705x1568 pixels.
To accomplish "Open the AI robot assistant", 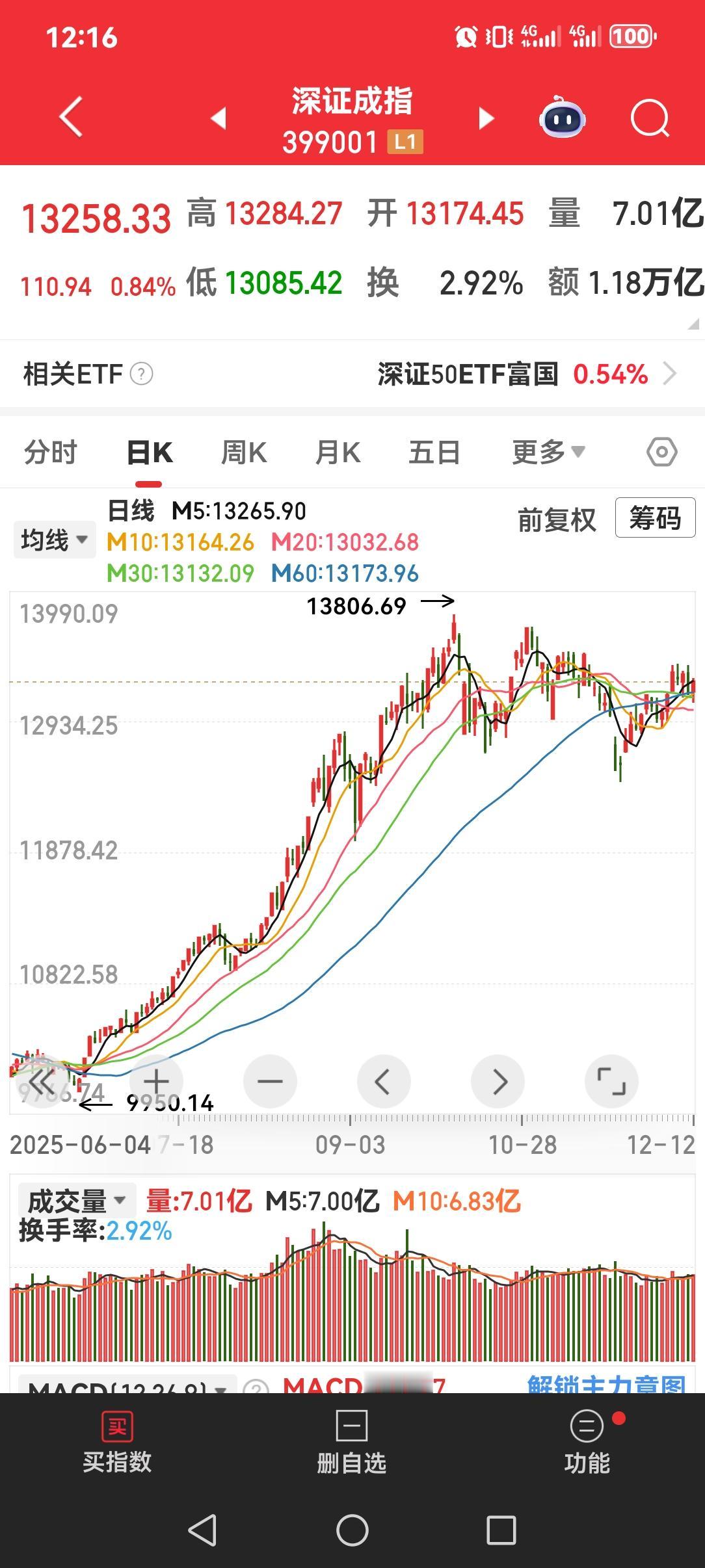I will 563,117.
